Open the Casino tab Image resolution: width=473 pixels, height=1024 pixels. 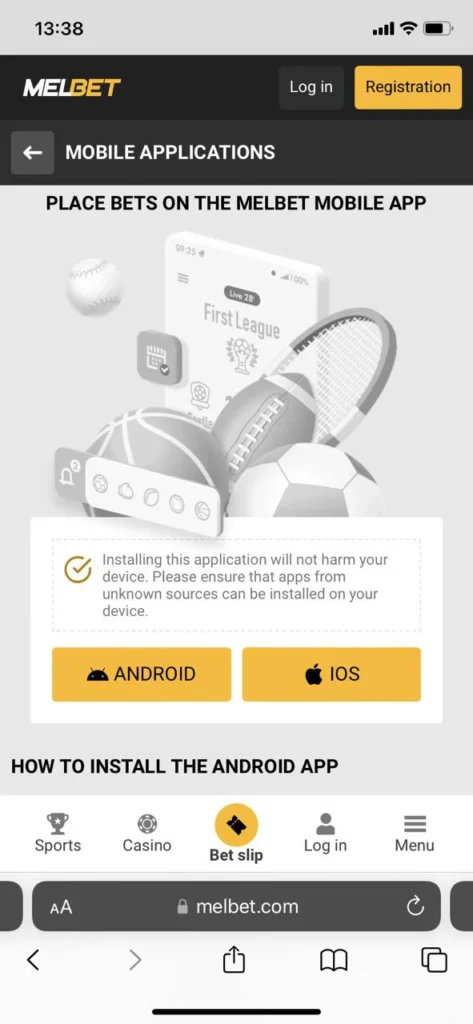[147, 833]
